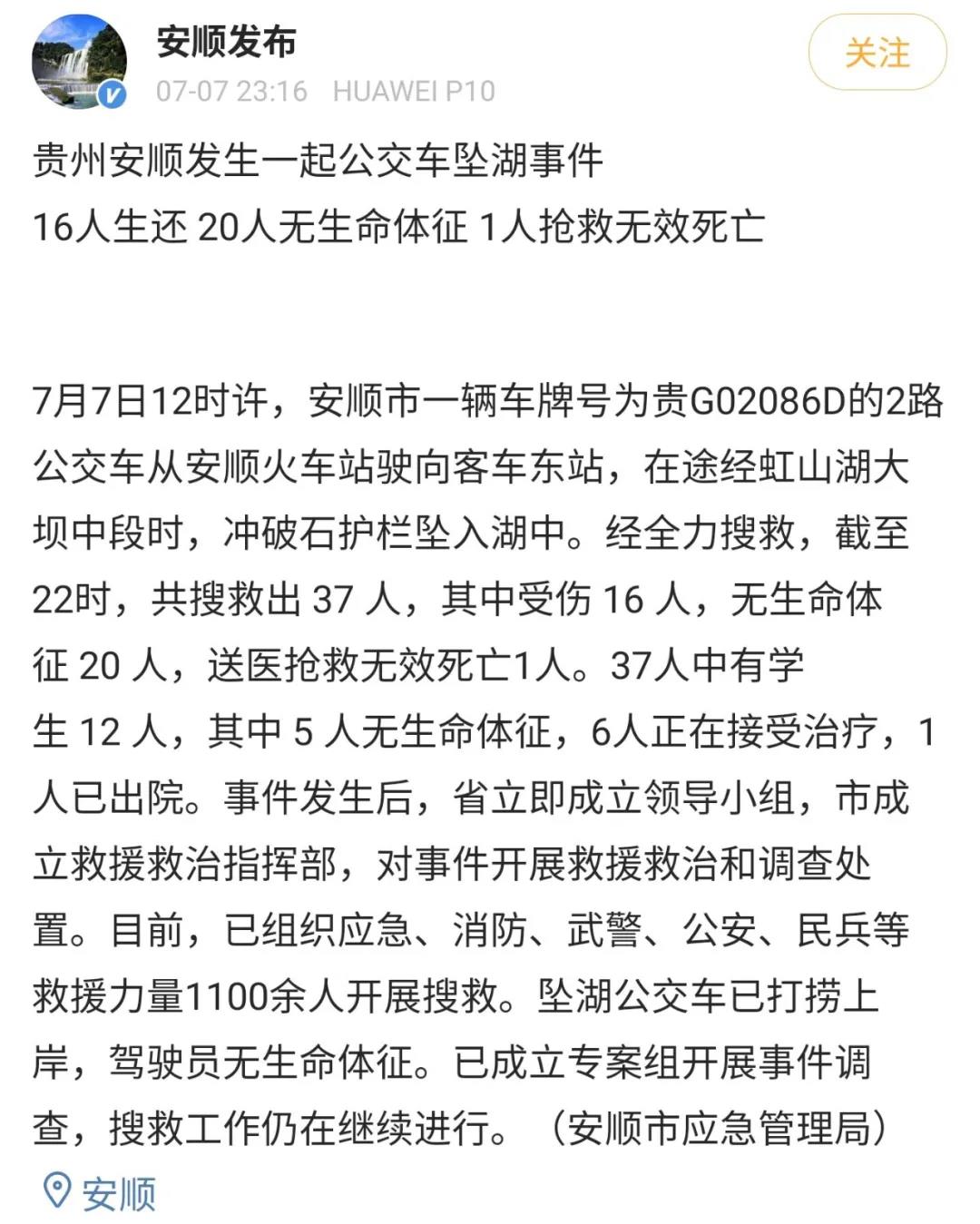980x1224 pixels.
Task: Follow 安顺发布 with the 关注 button
Action: (x=877, y=54)
